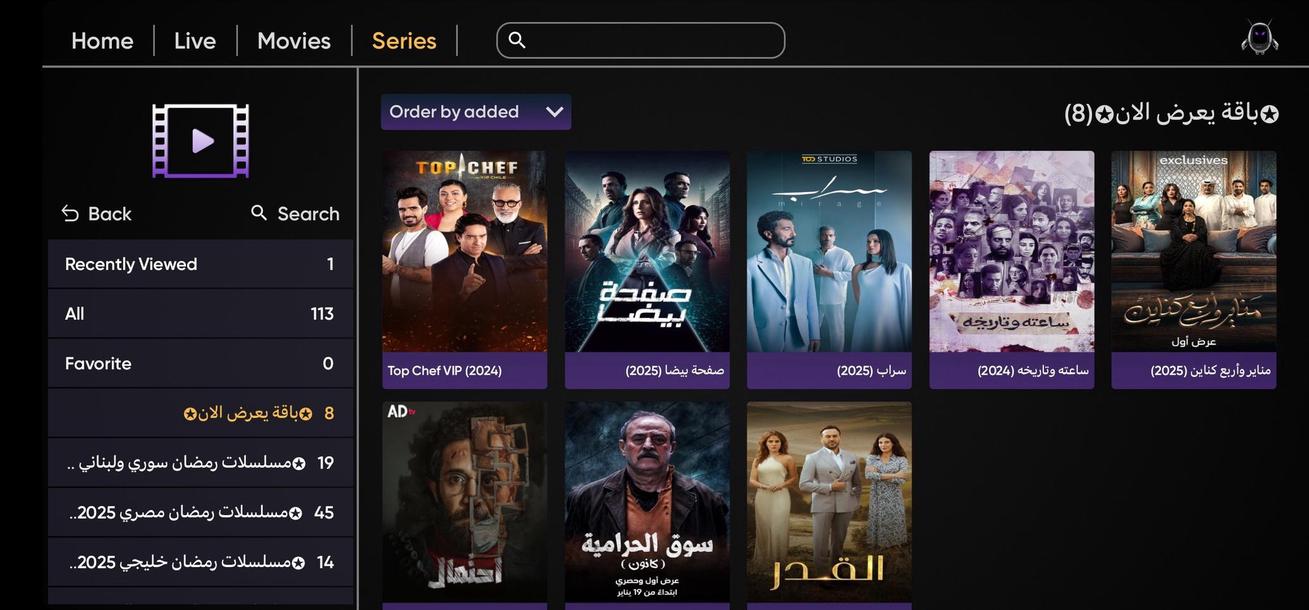Open the سوق الحرامية series poster
Viewport: 1309px width, 610px height.
point(647,503)
